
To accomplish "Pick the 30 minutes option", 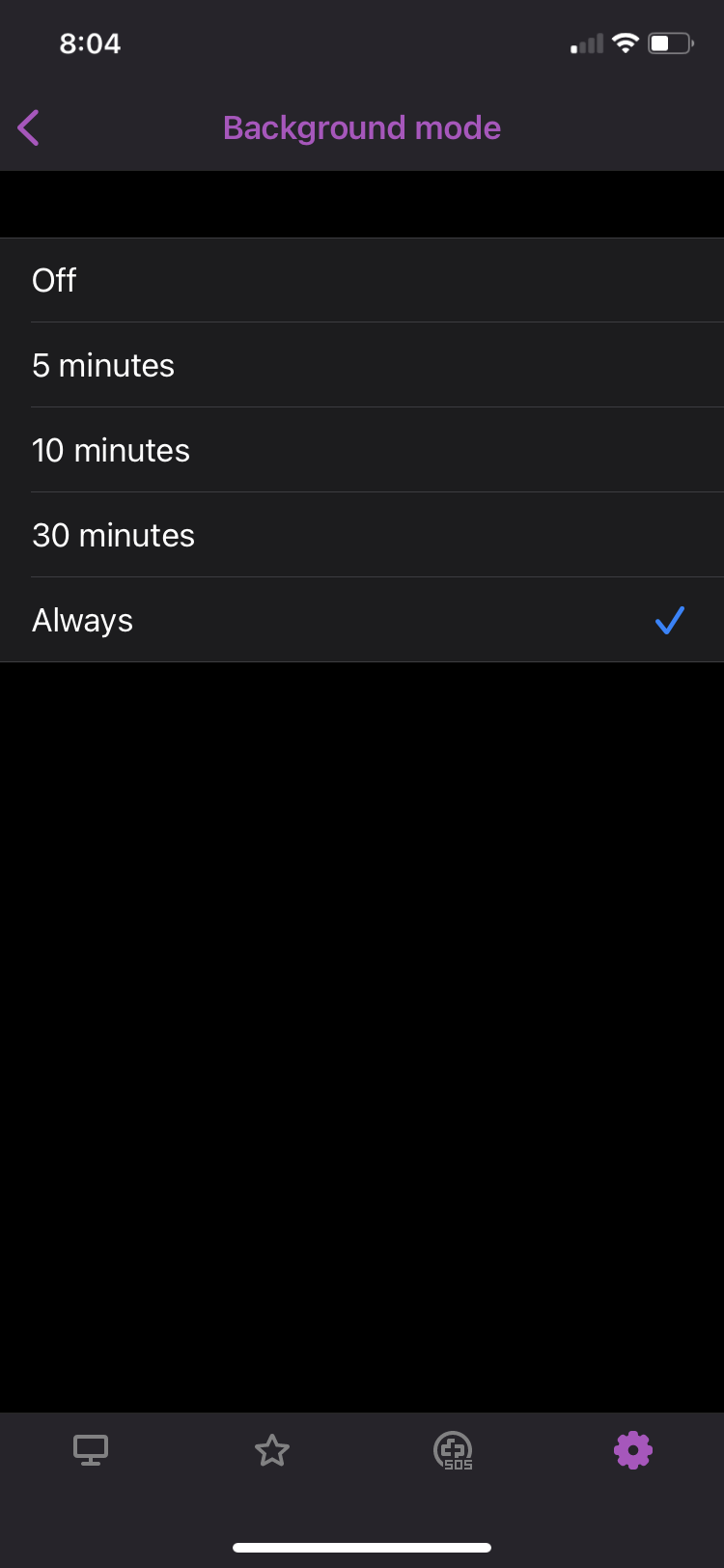I will (362, 535).
